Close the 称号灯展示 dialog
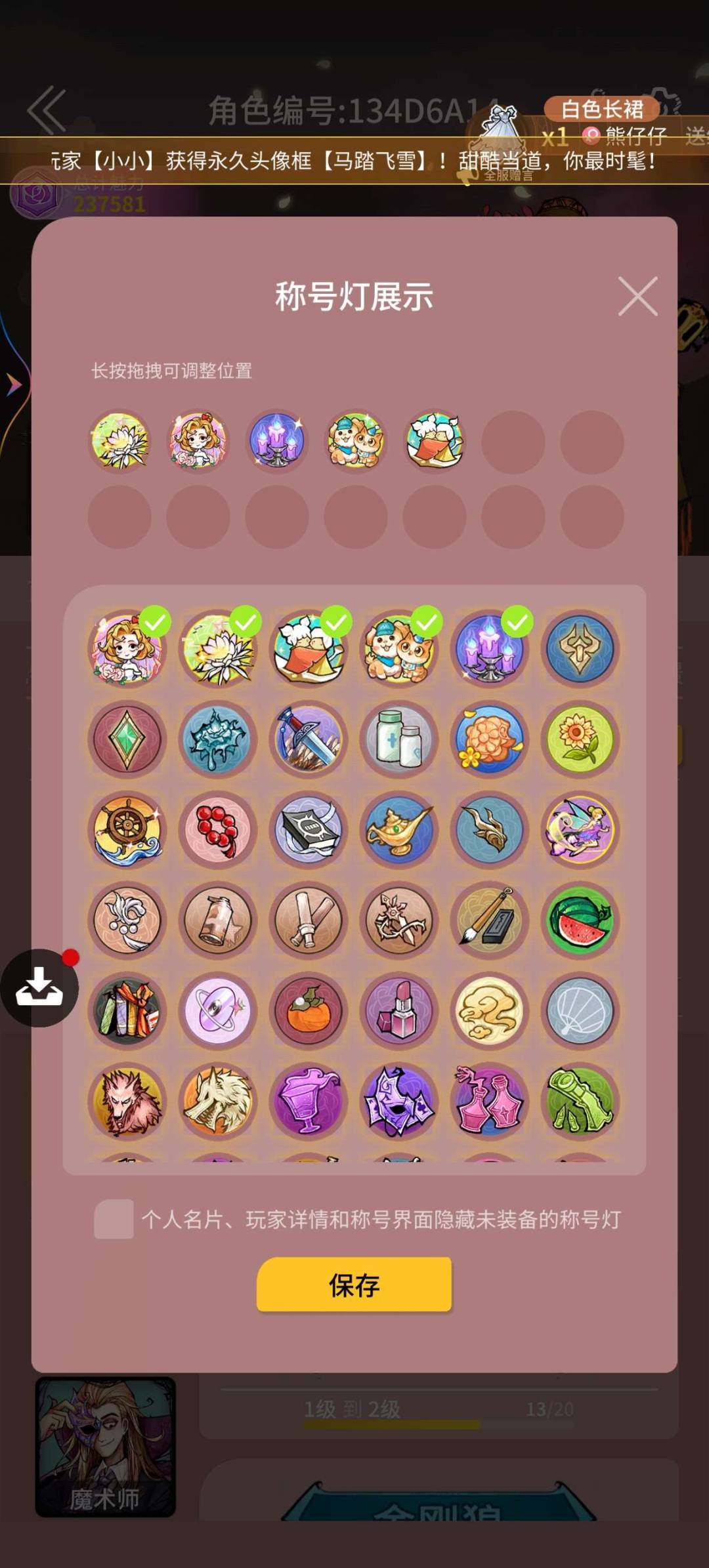Viewport: 709px width, 1568px height. click(x=637, y=297)
